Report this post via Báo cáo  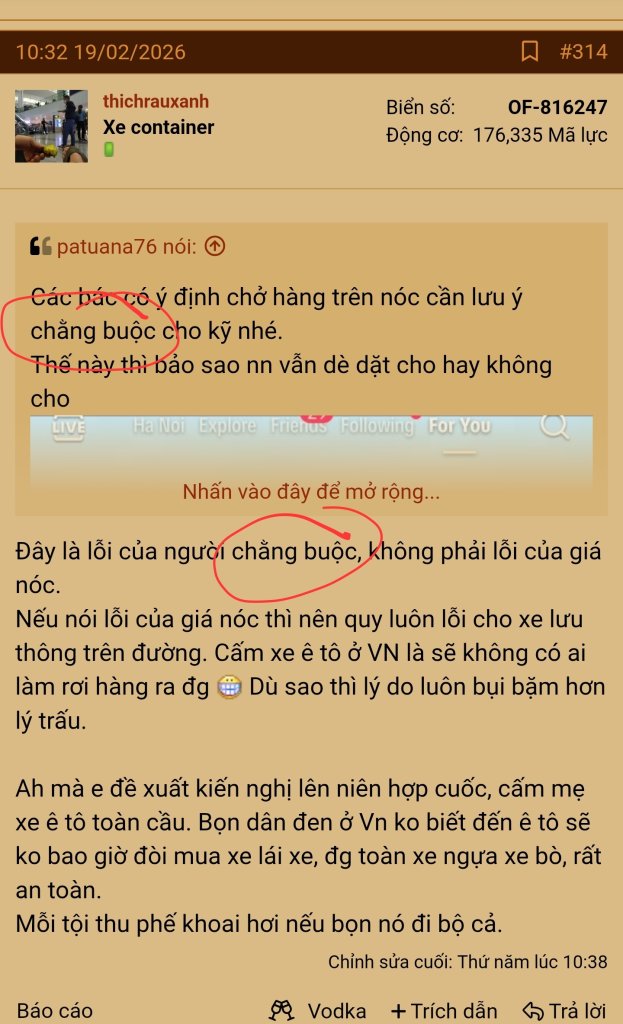click(x=55, y=1010)
